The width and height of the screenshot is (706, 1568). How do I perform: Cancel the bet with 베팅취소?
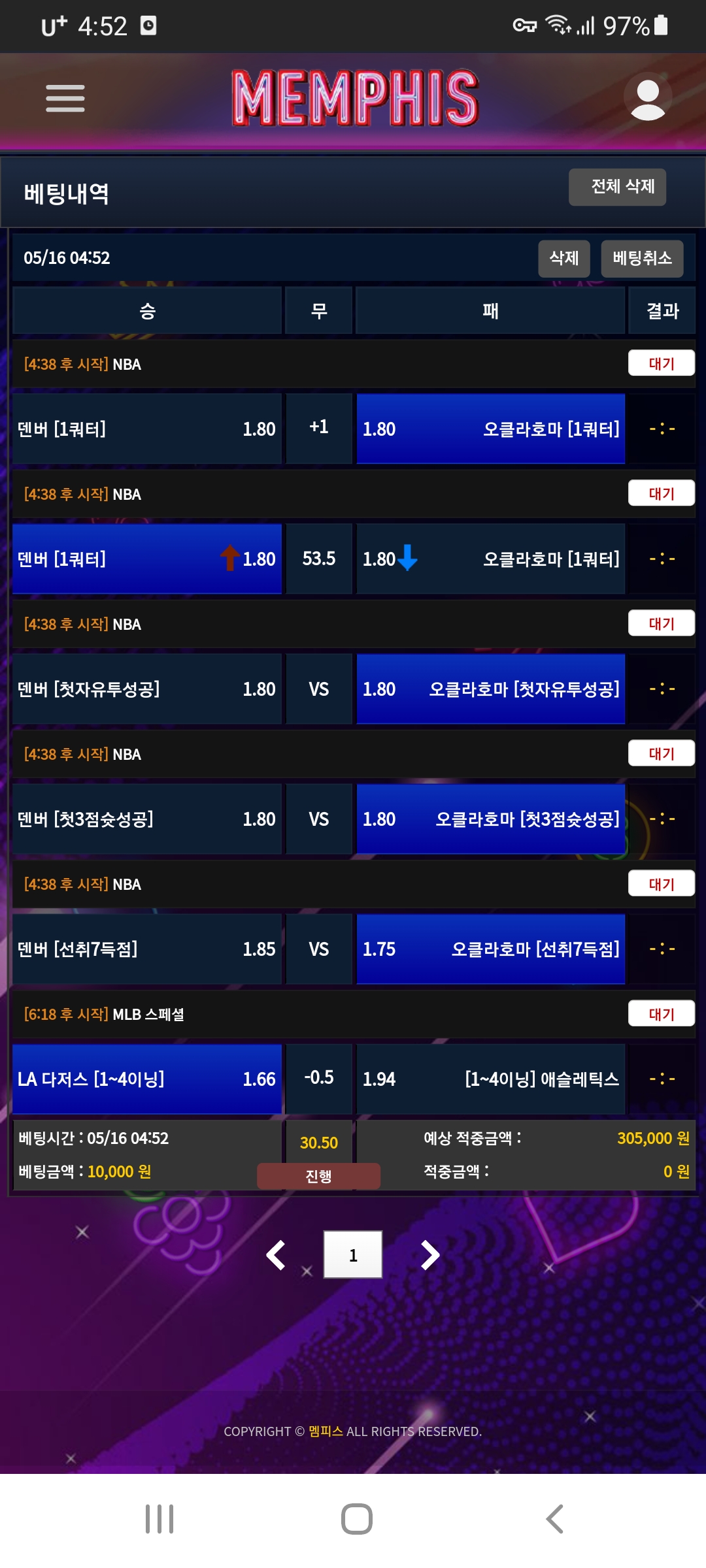[x=642, y=258]
